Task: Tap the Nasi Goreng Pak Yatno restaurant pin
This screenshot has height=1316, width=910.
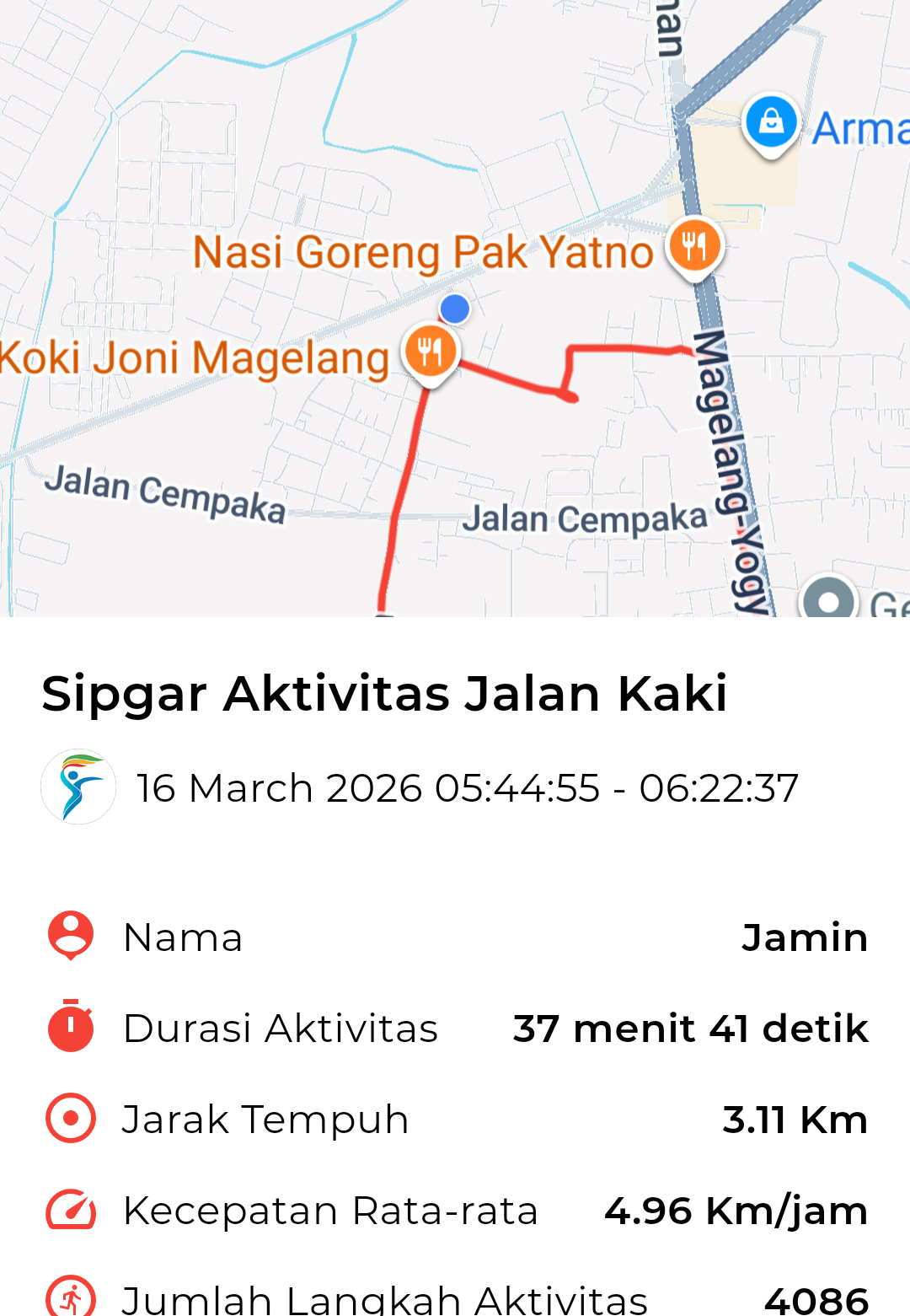Action: click(x=694, y=246)
